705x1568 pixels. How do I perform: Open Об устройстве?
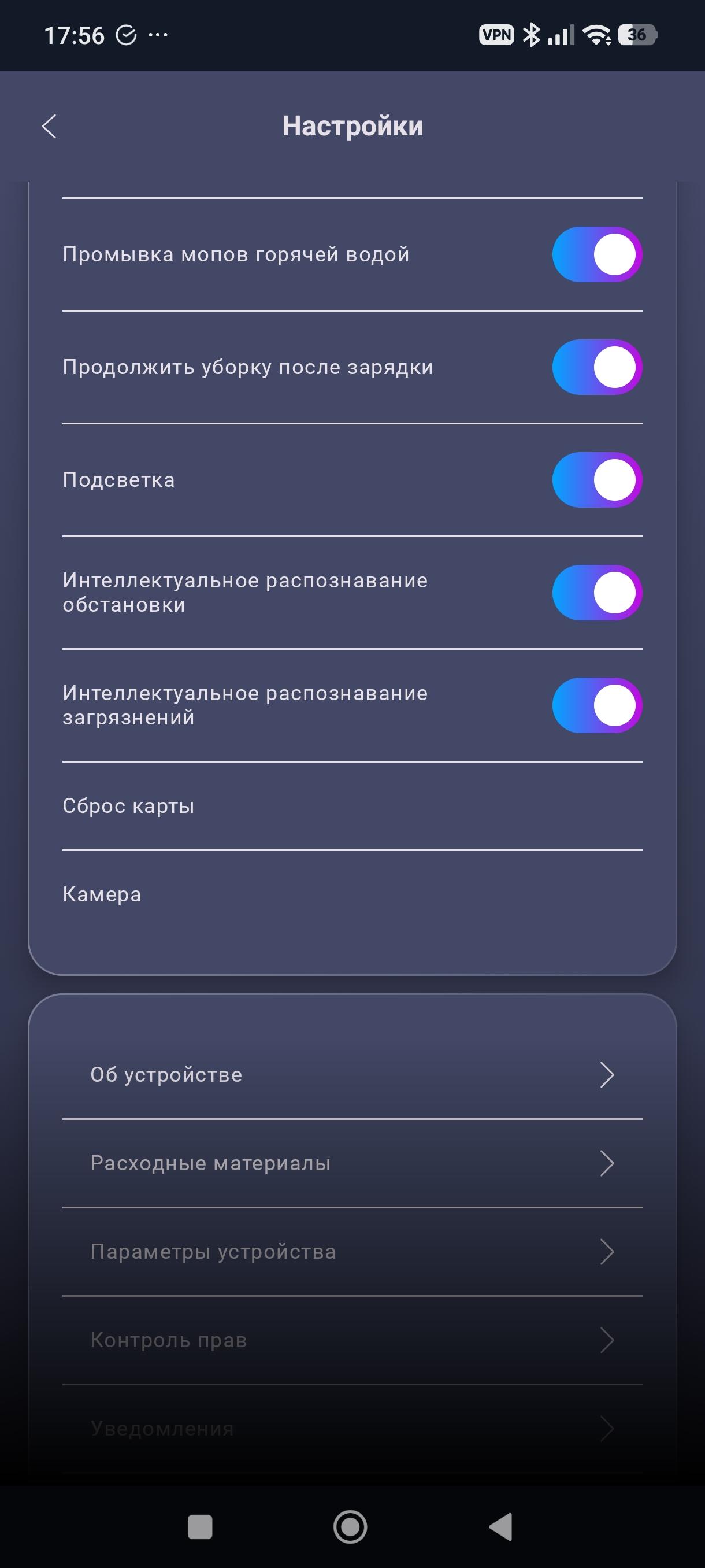pos(352,1075)
